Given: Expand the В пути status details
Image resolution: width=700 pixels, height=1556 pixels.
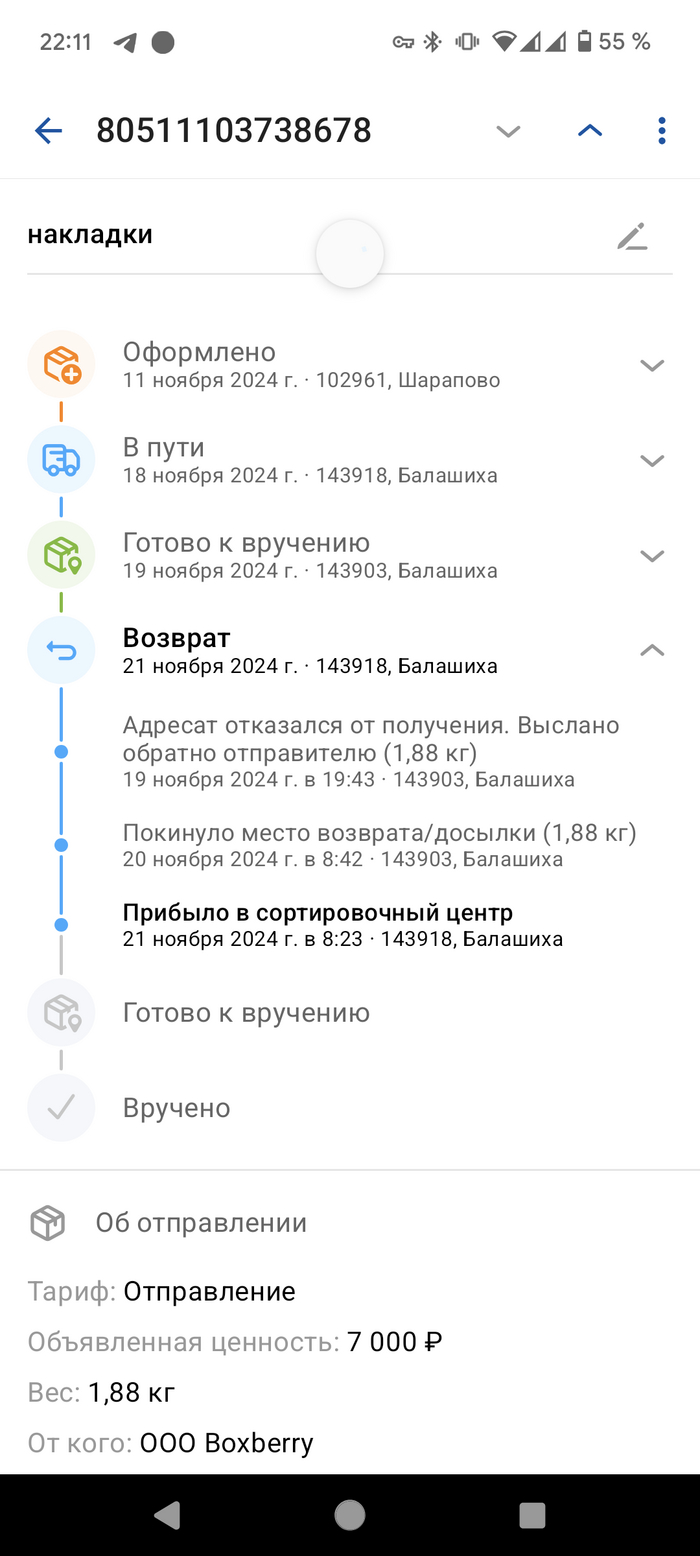Looking at the screenshot, I should (x=652, y=460).
